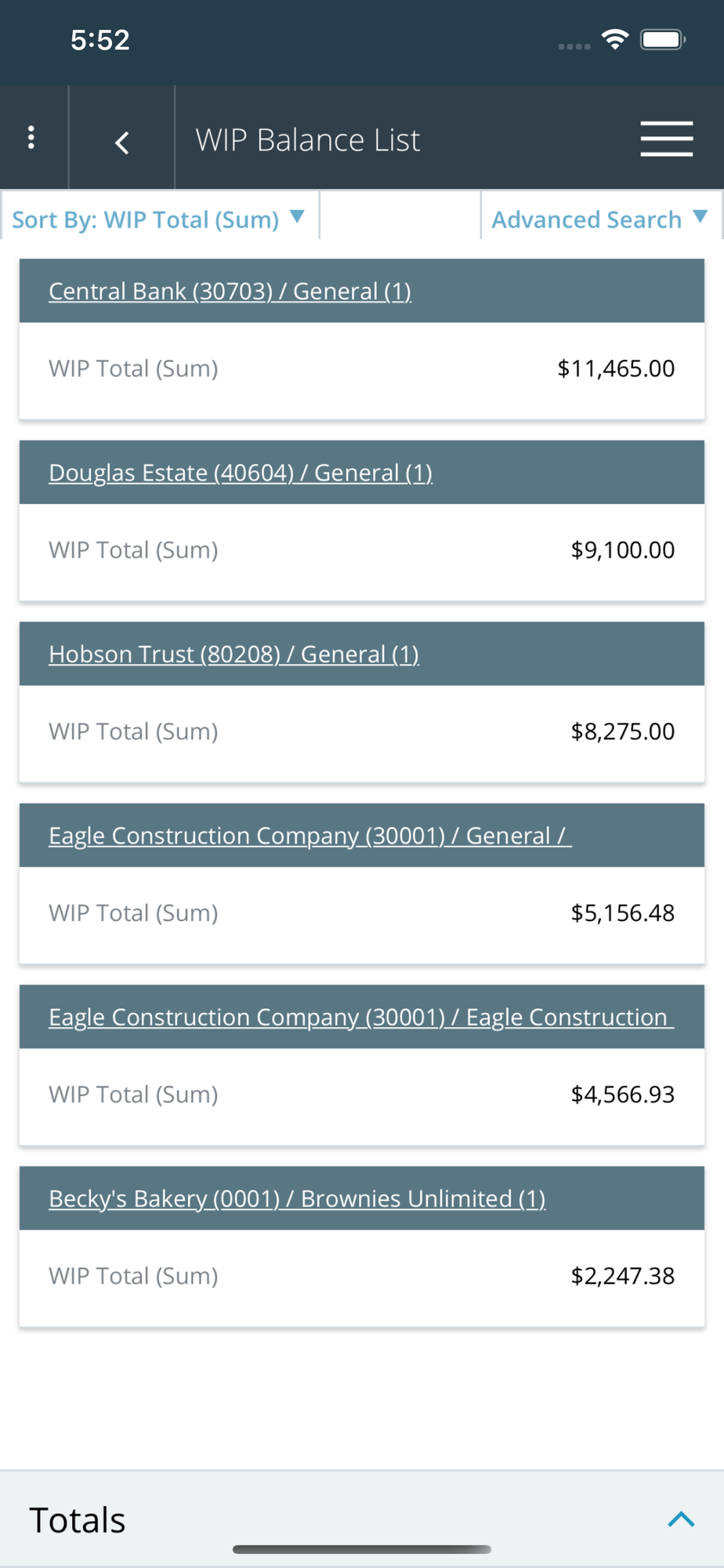This screenshot has height=1568, width=724.
Task: Expand the Advanced Search options
Action: coord(599,219)
